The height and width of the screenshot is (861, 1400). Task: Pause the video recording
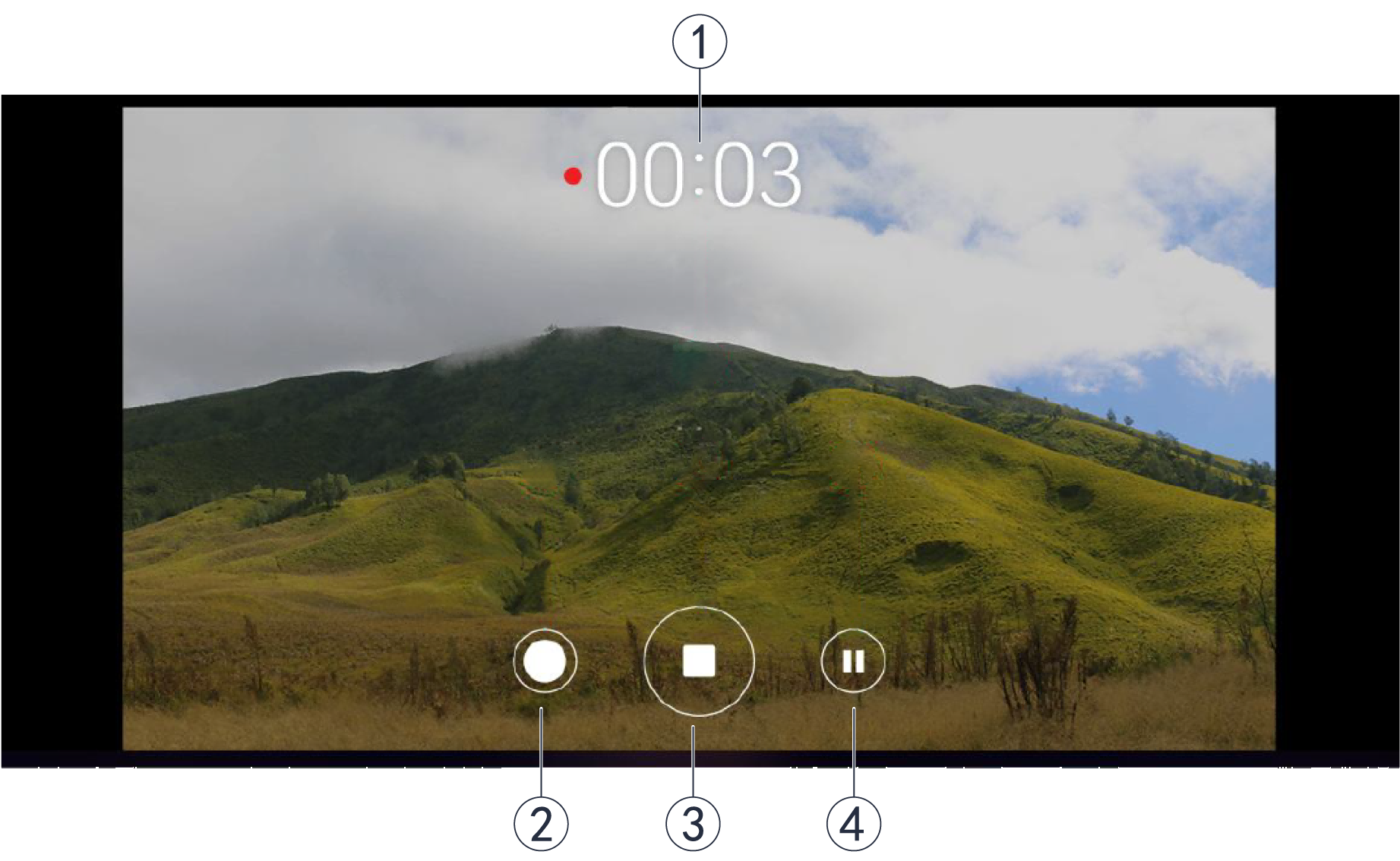[x=853, y=661]
